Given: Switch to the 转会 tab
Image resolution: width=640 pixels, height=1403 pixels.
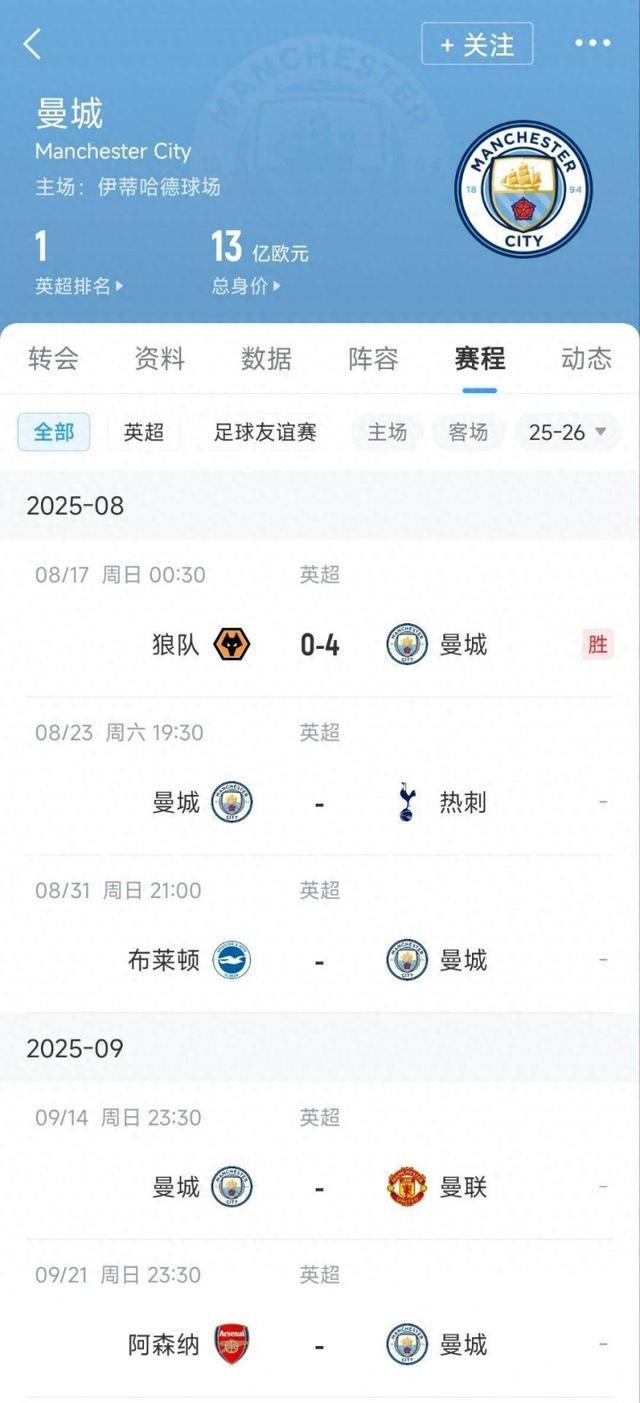Looking at the screenshot, I should 53,358.
